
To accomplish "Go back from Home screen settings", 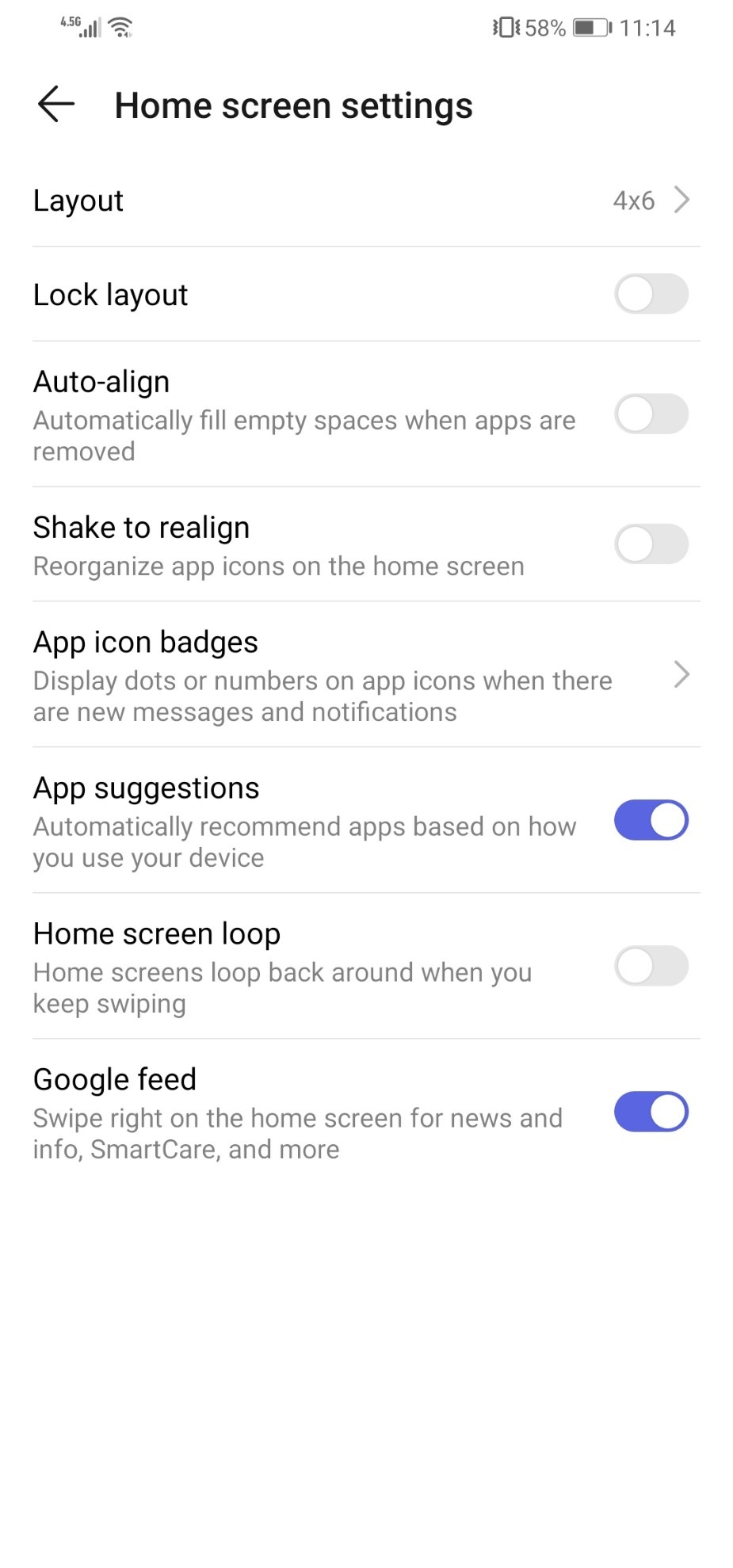I will click(56, 105).
